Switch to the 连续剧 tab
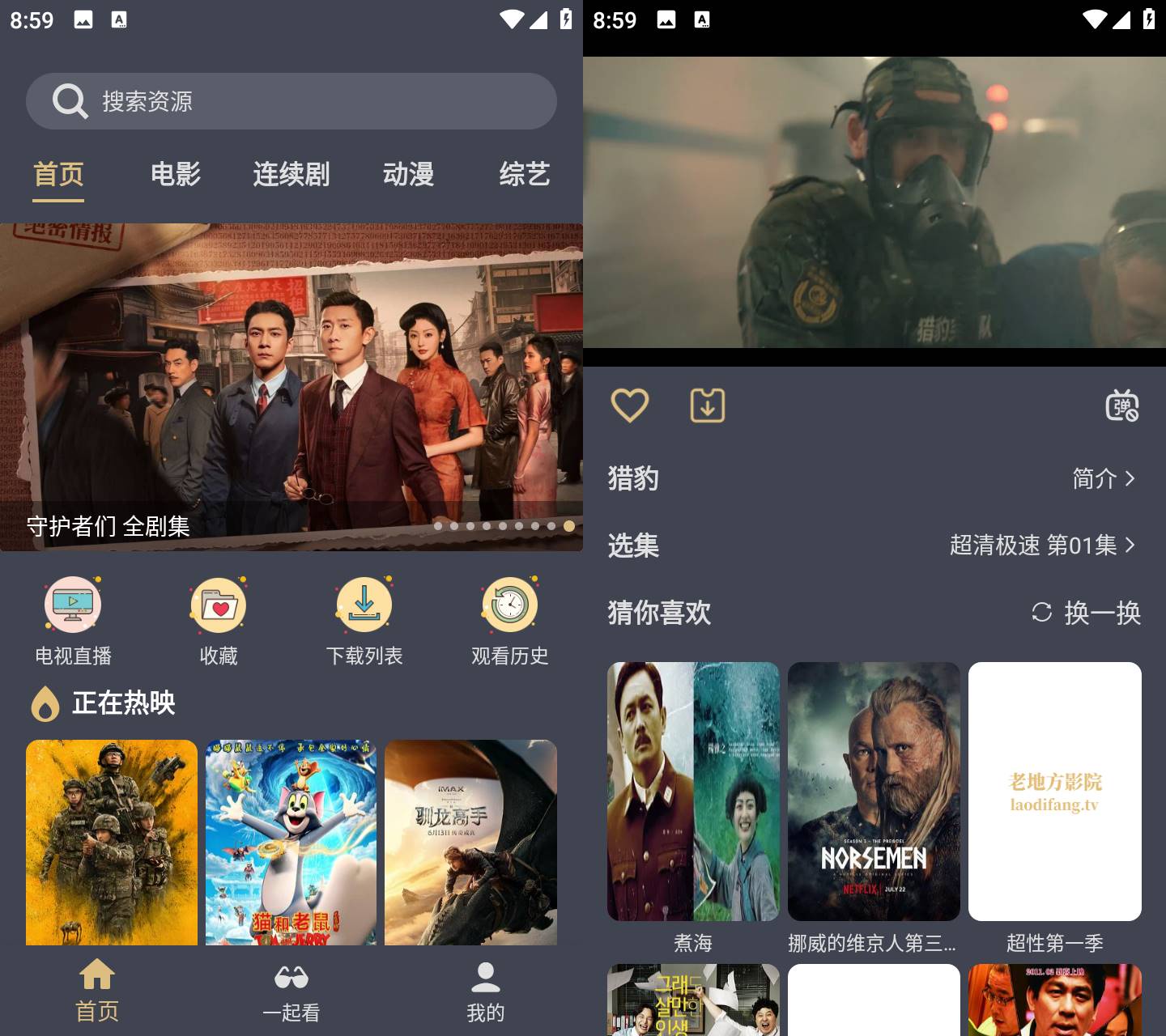Screen dimensions: 1166x1036 click(291, 174)
